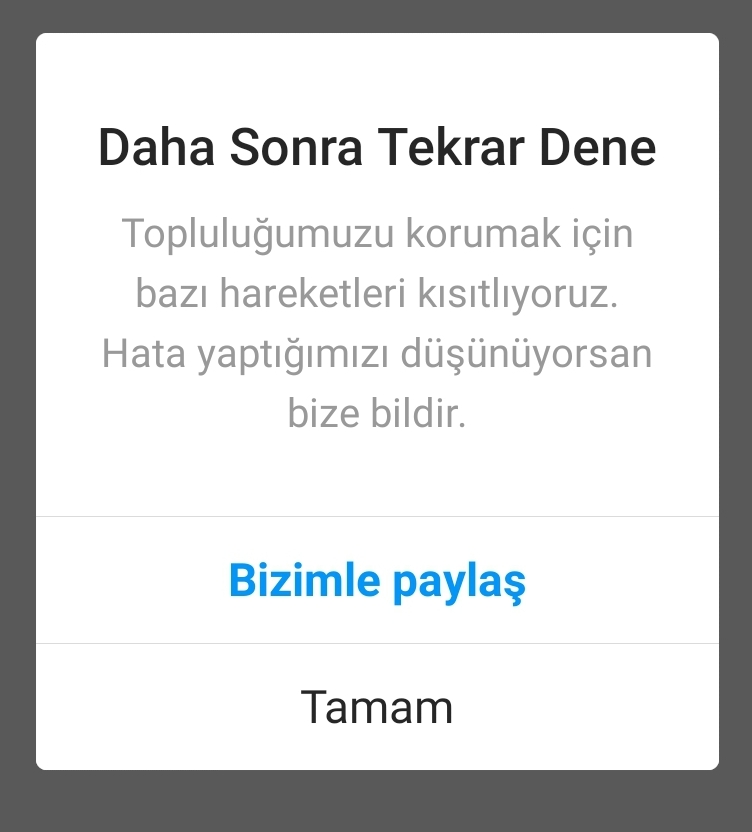Dismiss the dialog with Tamam

pos(377,707)
